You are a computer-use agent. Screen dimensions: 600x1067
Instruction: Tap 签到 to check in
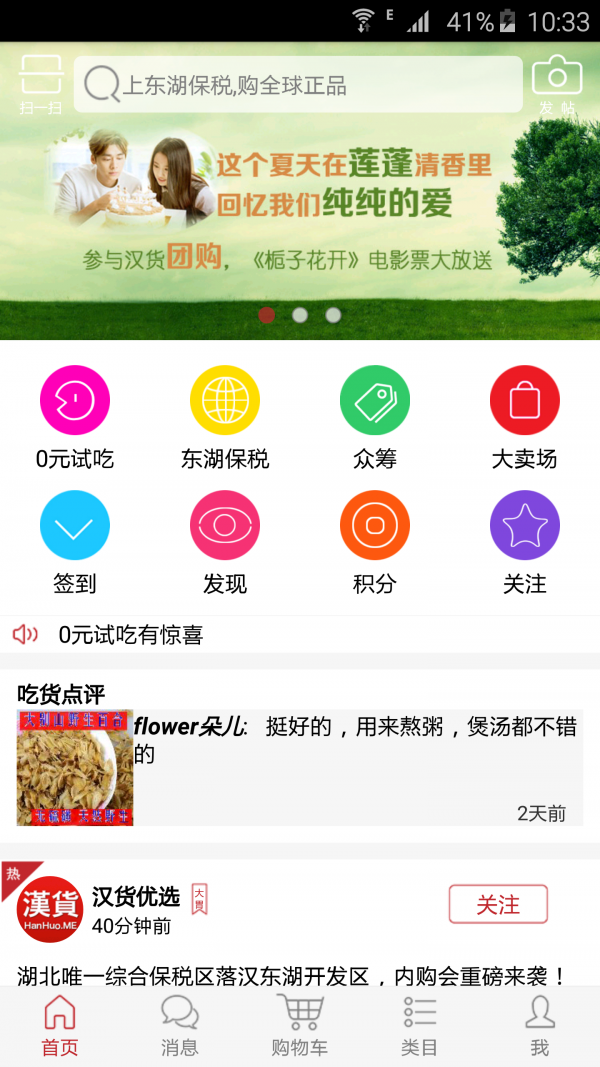75,540
